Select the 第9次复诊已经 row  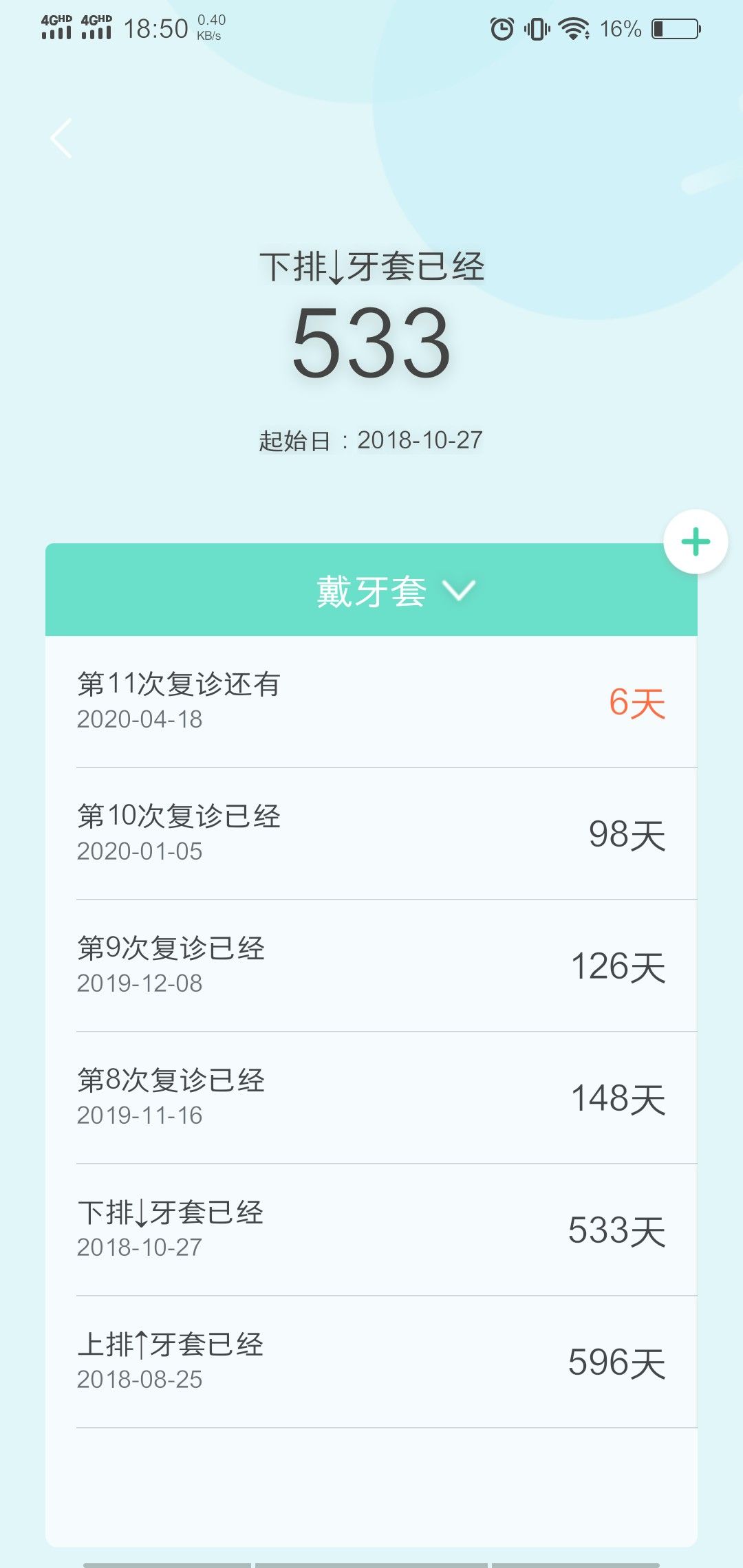371,966
